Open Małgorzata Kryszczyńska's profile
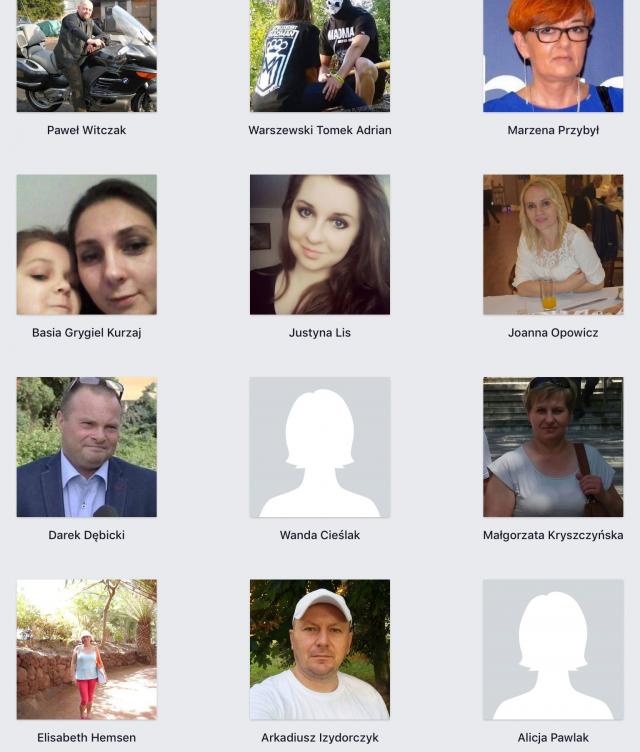Image resolution: width=640 pixels, height=752 pixels. point(553,447)
